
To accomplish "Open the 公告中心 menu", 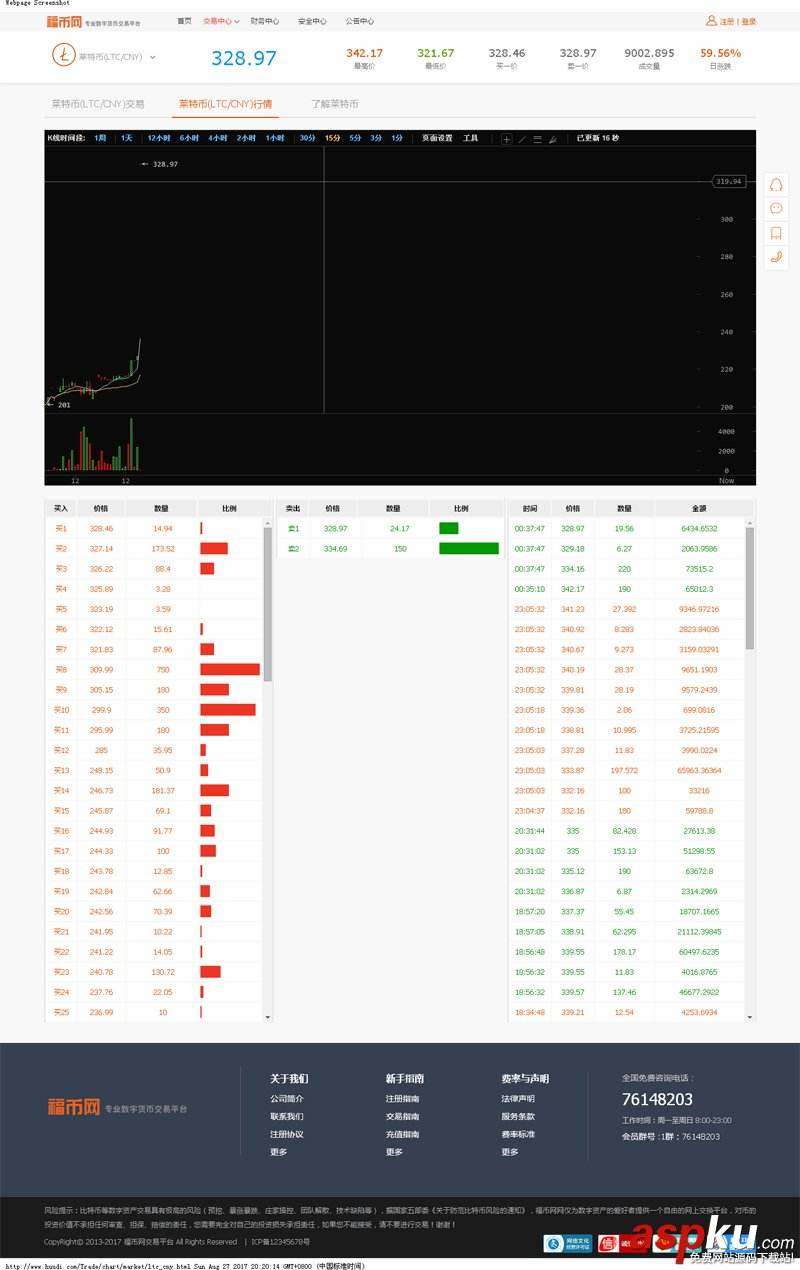I will pos(360,20).
